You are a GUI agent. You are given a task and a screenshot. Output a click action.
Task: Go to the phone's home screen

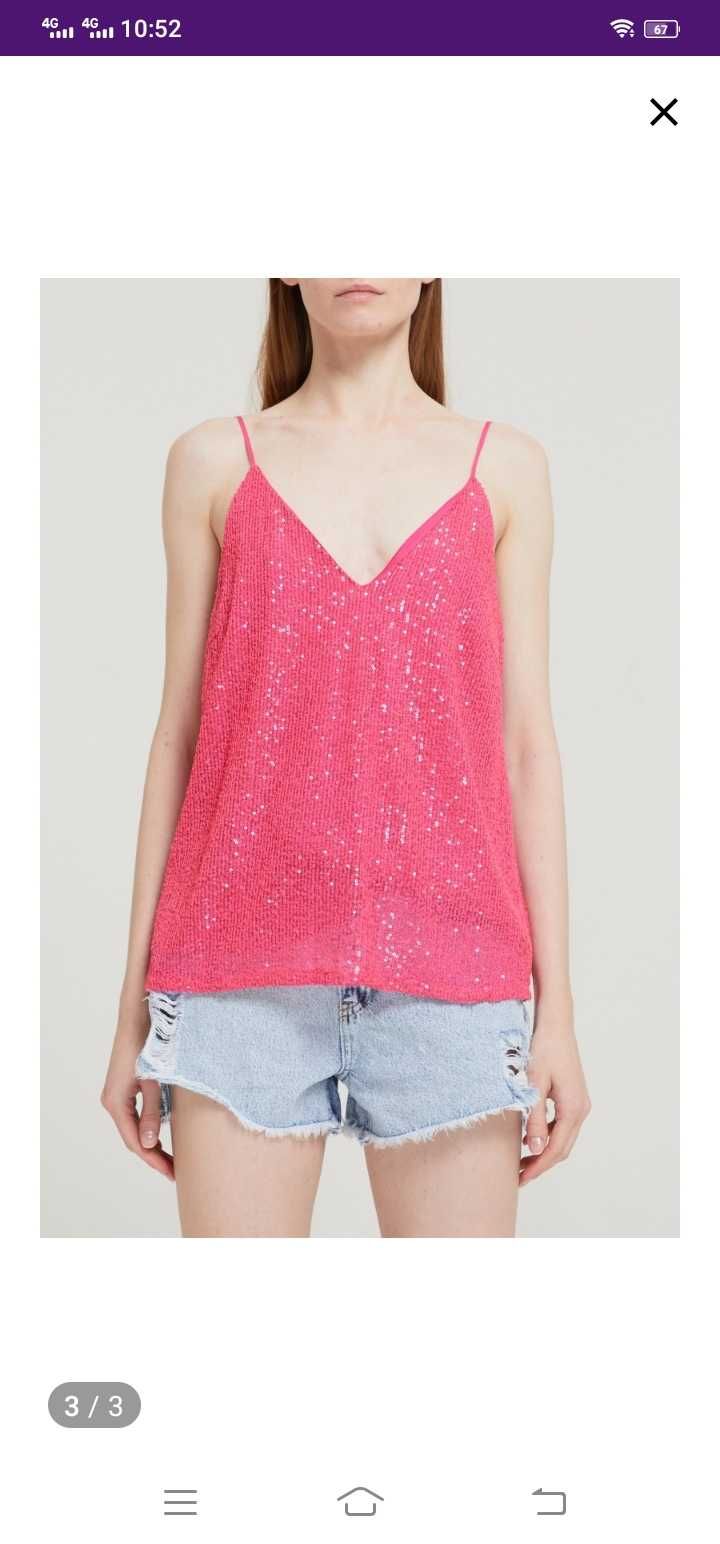(x=360, y=1501)
